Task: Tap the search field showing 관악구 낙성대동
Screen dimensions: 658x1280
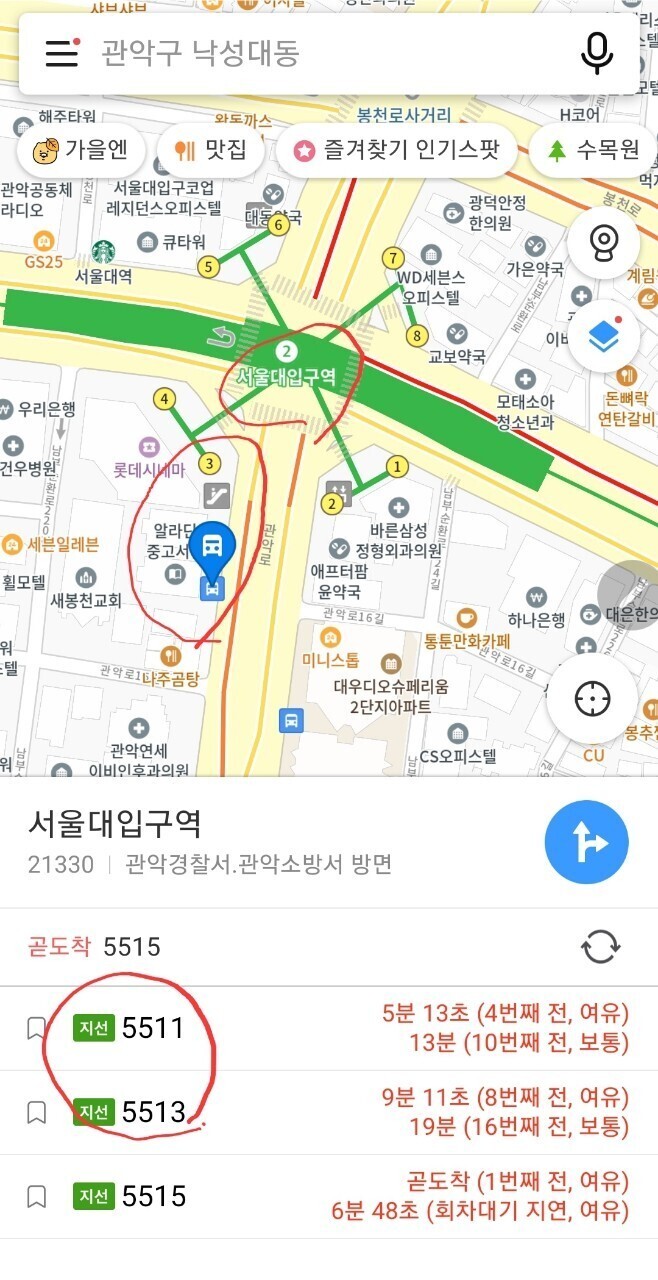Action: point(330,52)
